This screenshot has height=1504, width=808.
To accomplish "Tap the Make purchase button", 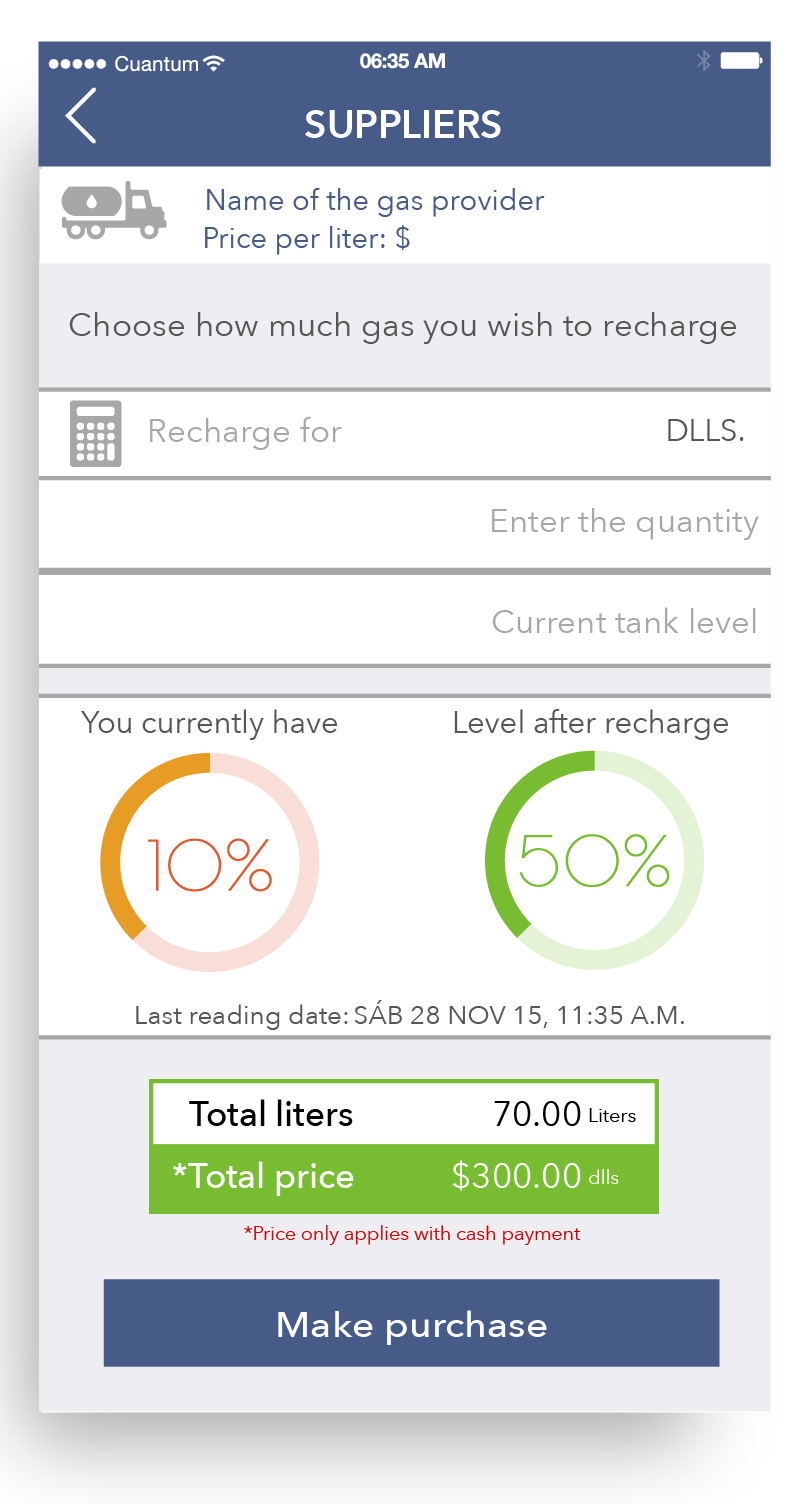I will coord(411,1323).
